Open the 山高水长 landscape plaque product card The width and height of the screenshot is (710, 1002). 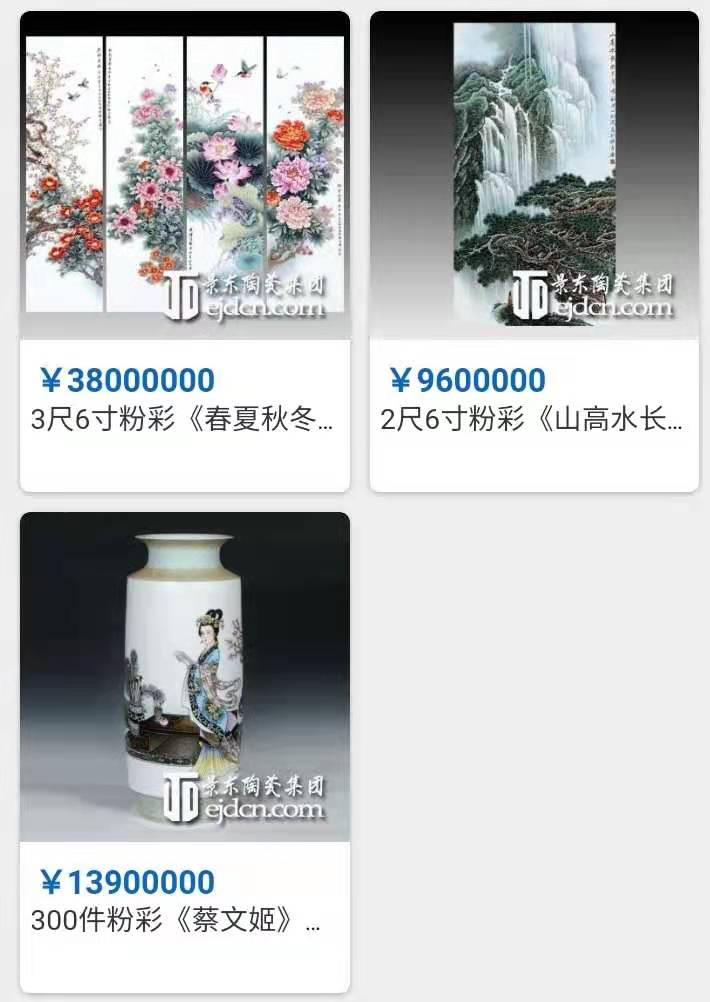534,250
